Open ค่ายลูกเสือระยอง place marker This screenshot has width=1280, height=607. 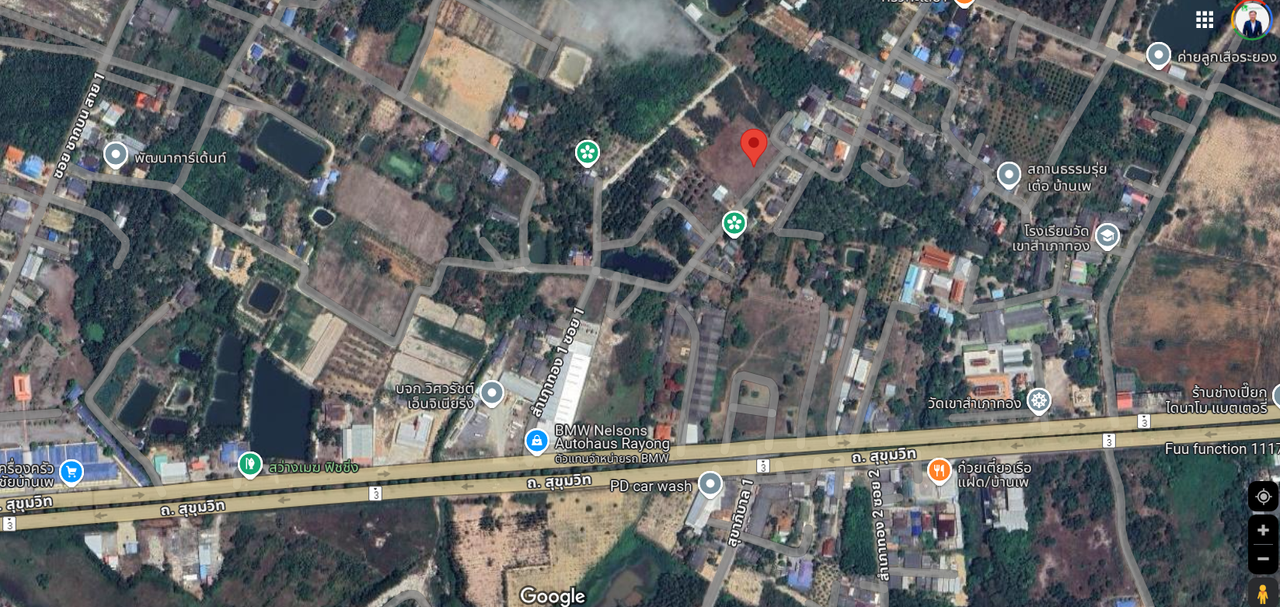tap(1158, 55)
